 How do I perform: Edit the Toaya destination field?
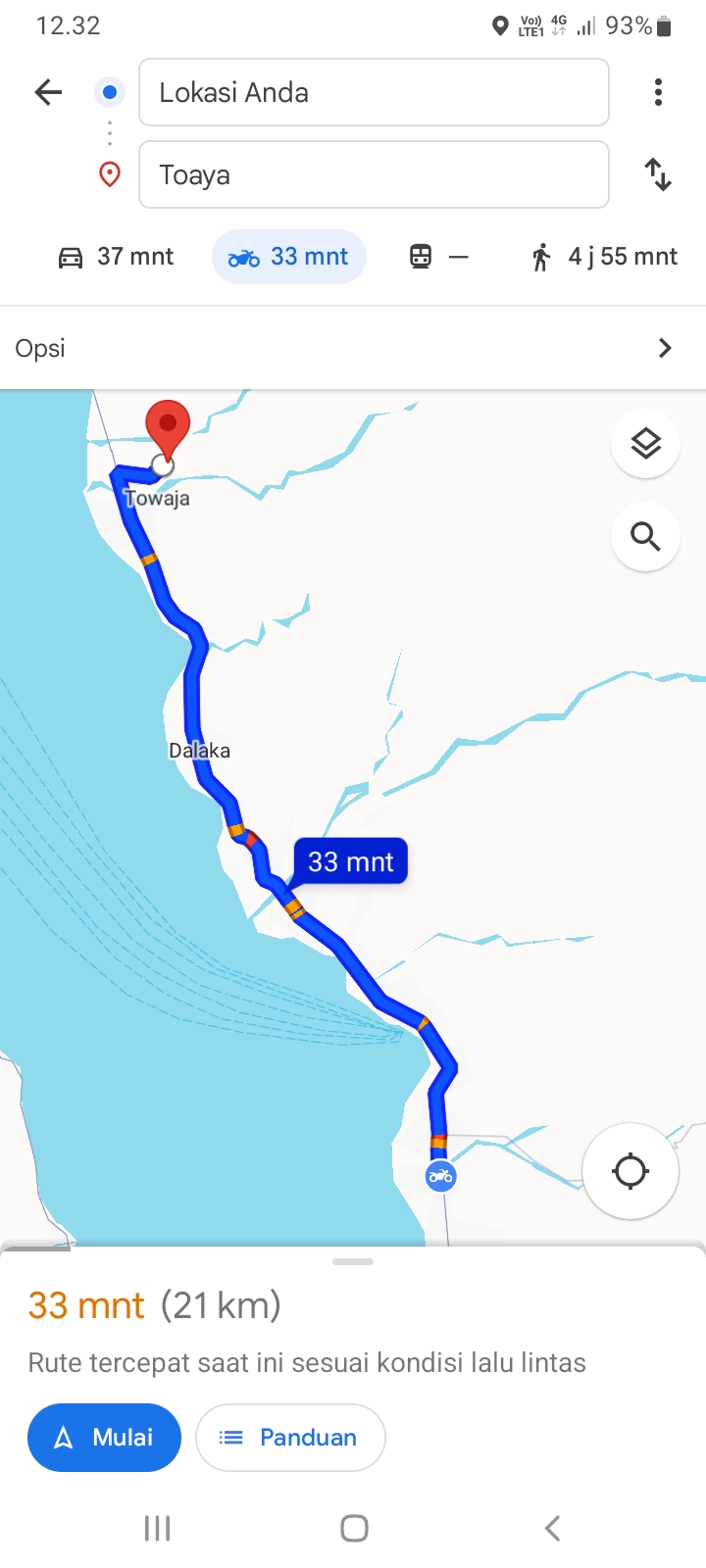click(374, 174)
